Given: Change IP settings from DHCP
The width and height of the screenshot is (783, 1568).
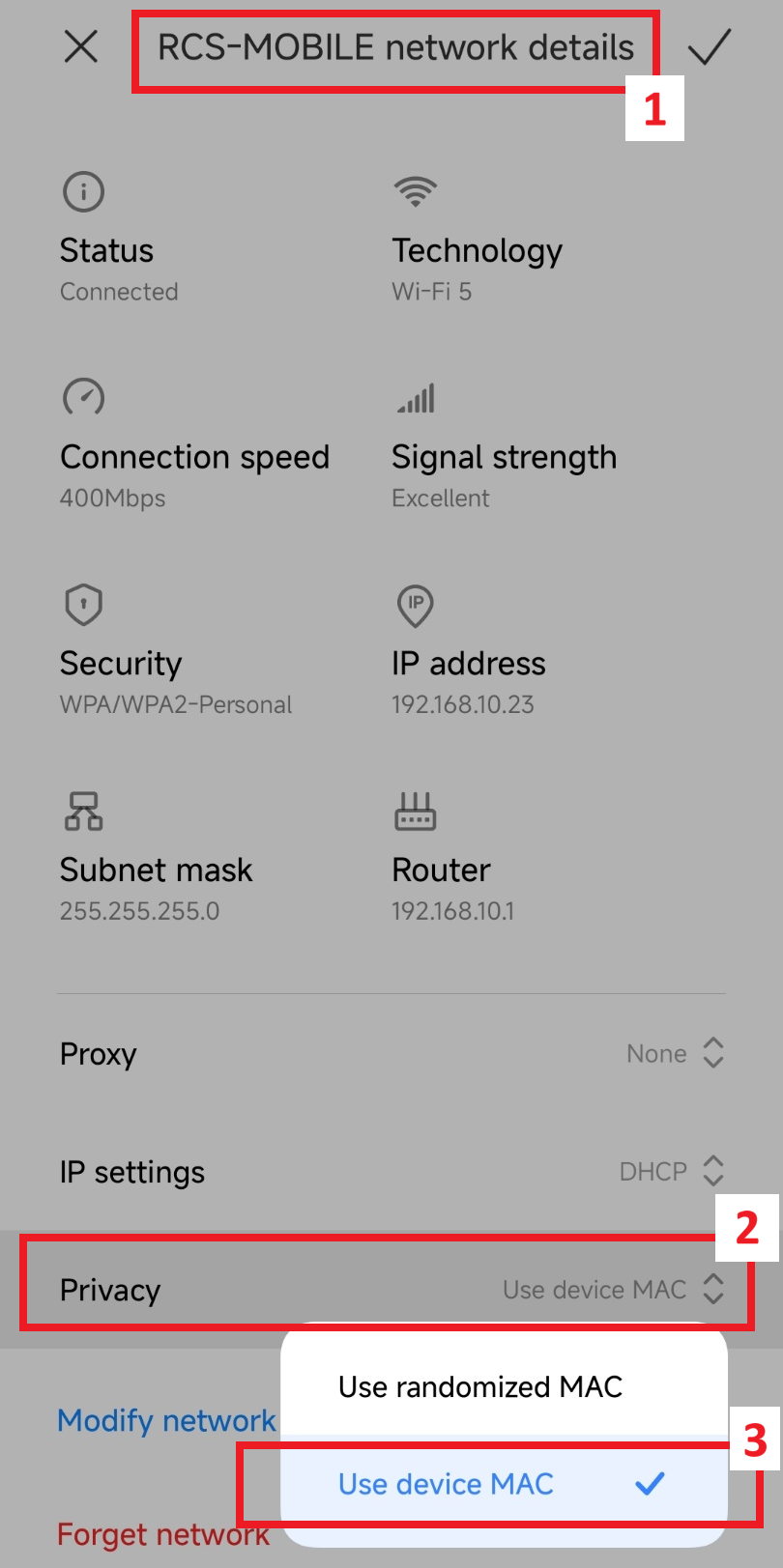Looking at the screenshot, I should [672, 1171].
